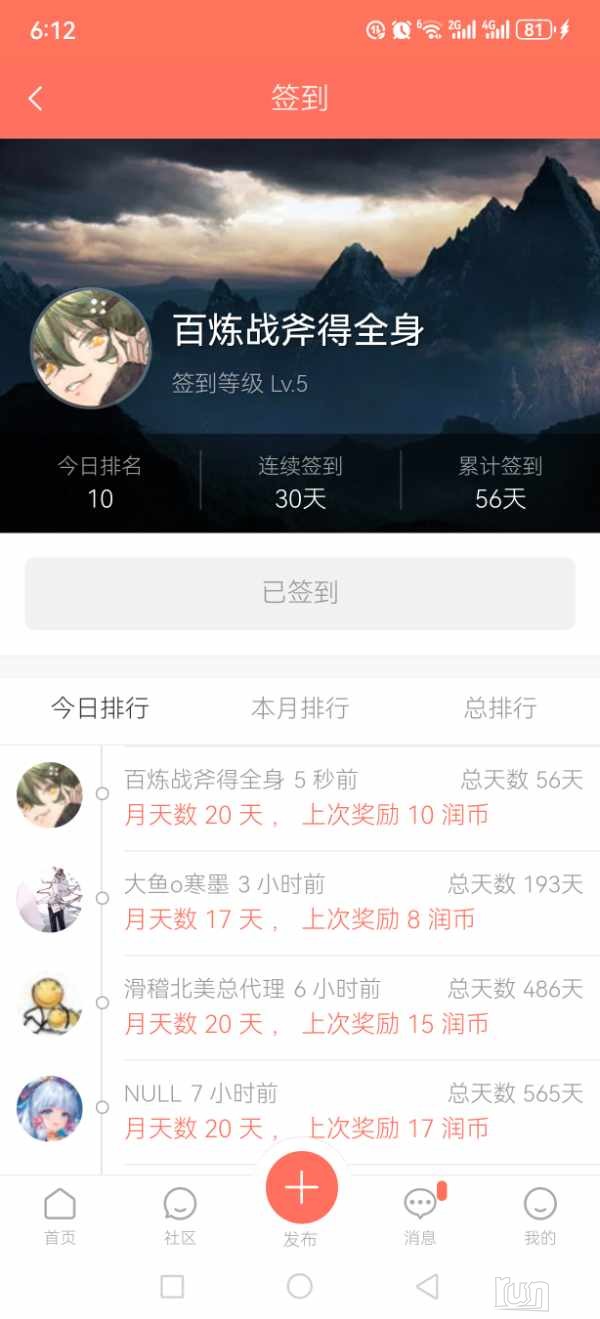Image resolution: width=600 pixels, height=1319 pixels.
Task: Go to the 首页 tab
Action: click(x=60, y=1215)
